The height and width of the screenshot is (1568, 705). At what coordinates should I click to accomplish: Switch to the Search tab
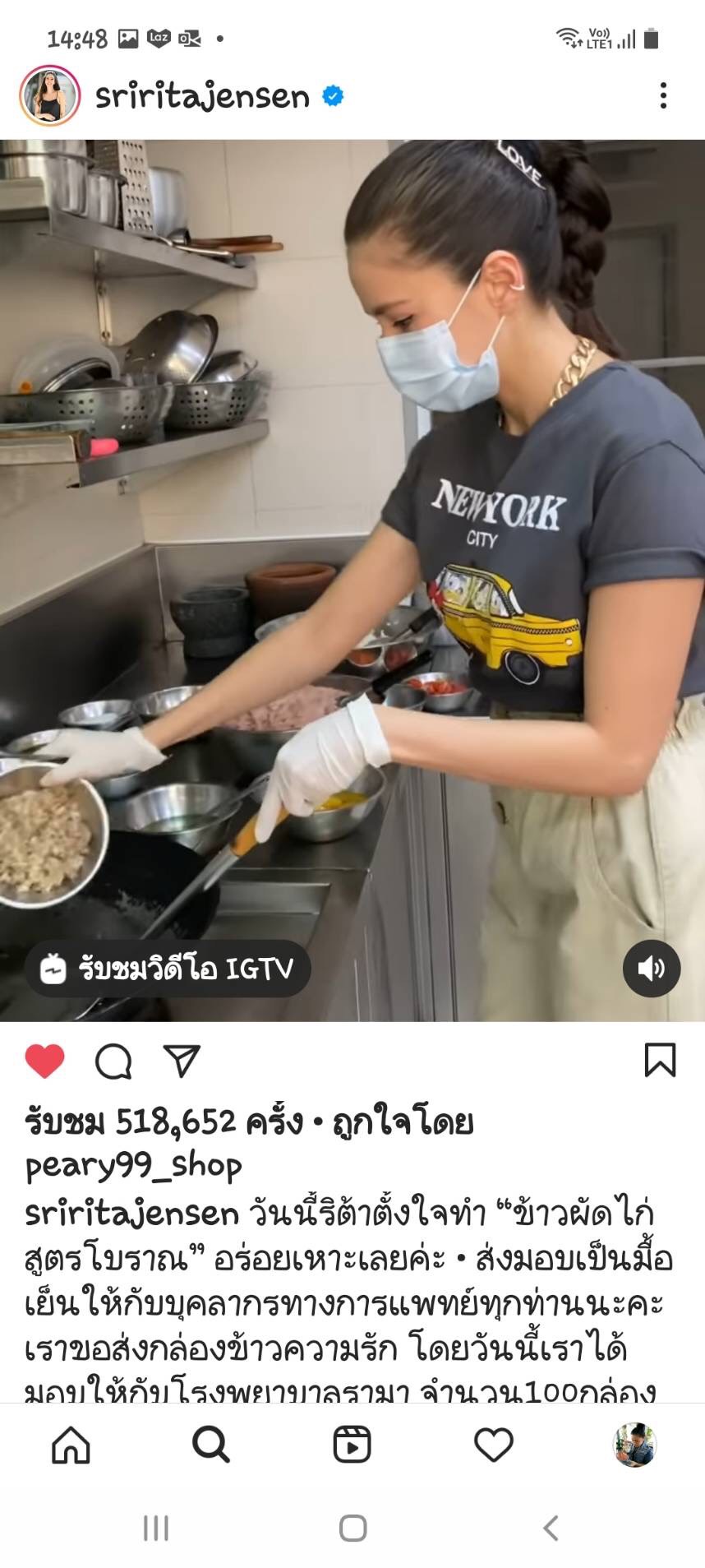(x=211, y=1445)
